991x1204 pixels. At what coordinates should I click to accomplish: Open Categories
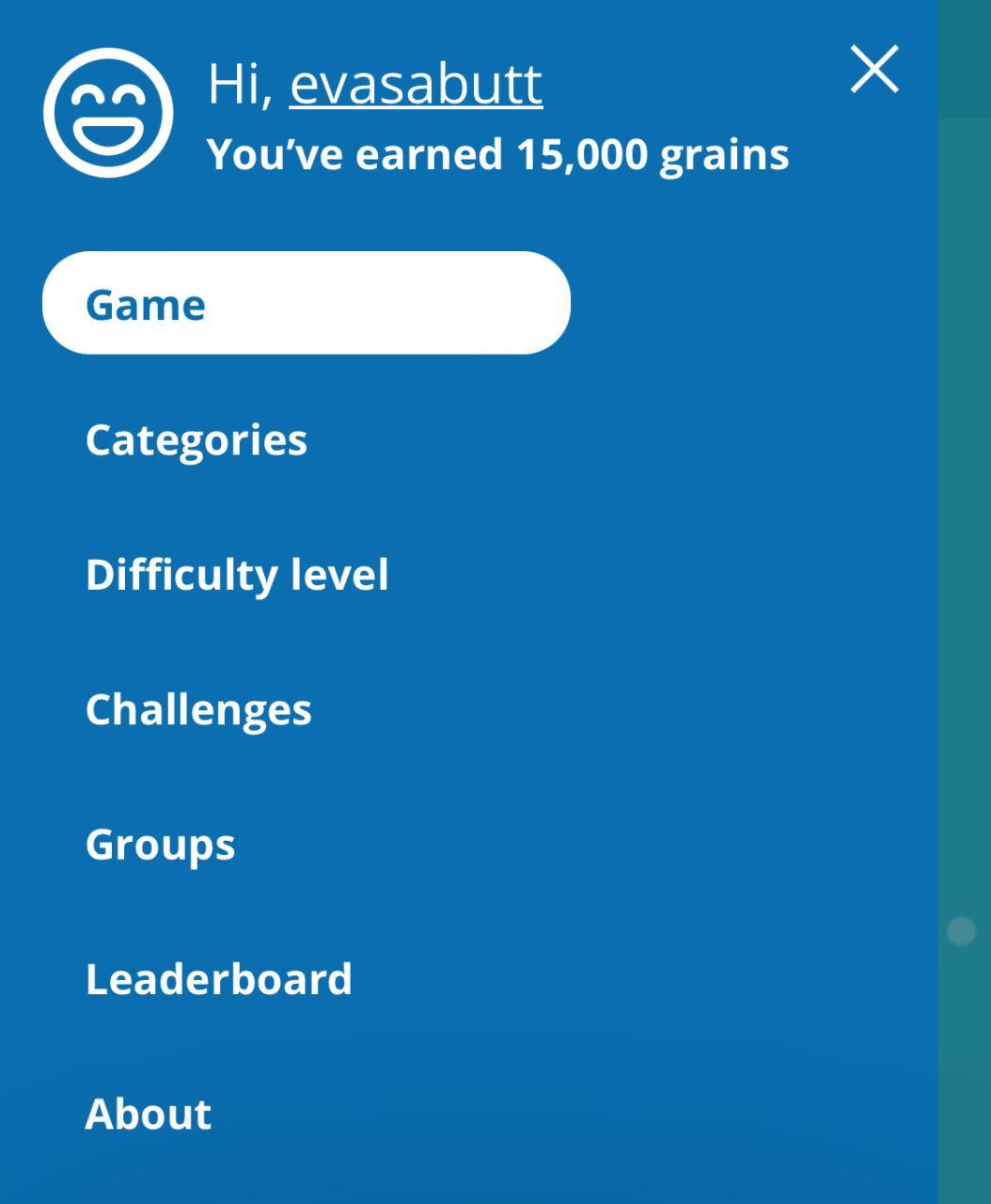point(197,439)
